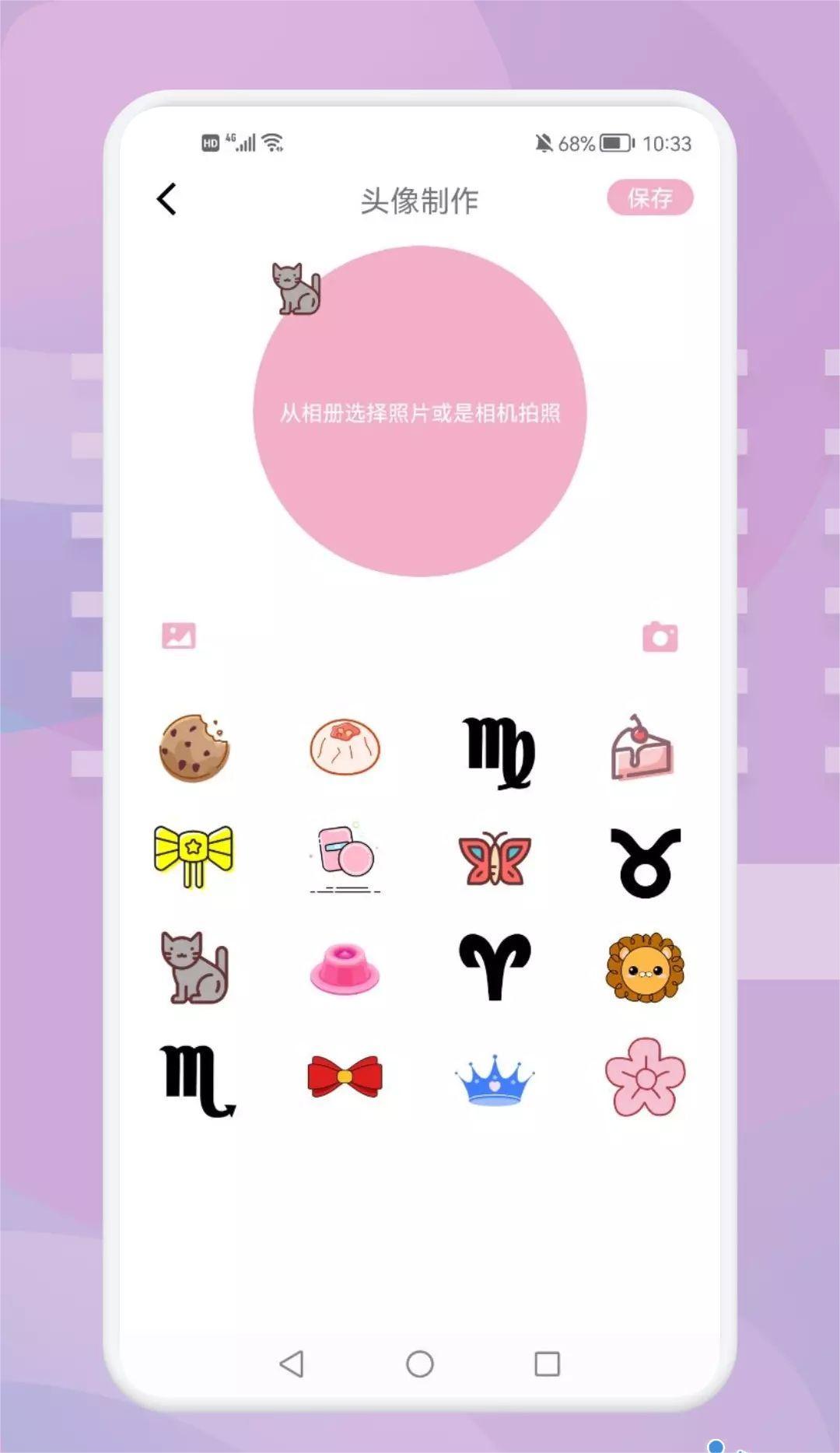Screen dimensions: 840x1453
Task: Tap the pink circle to choose a photo
Action: coord(420,412)
